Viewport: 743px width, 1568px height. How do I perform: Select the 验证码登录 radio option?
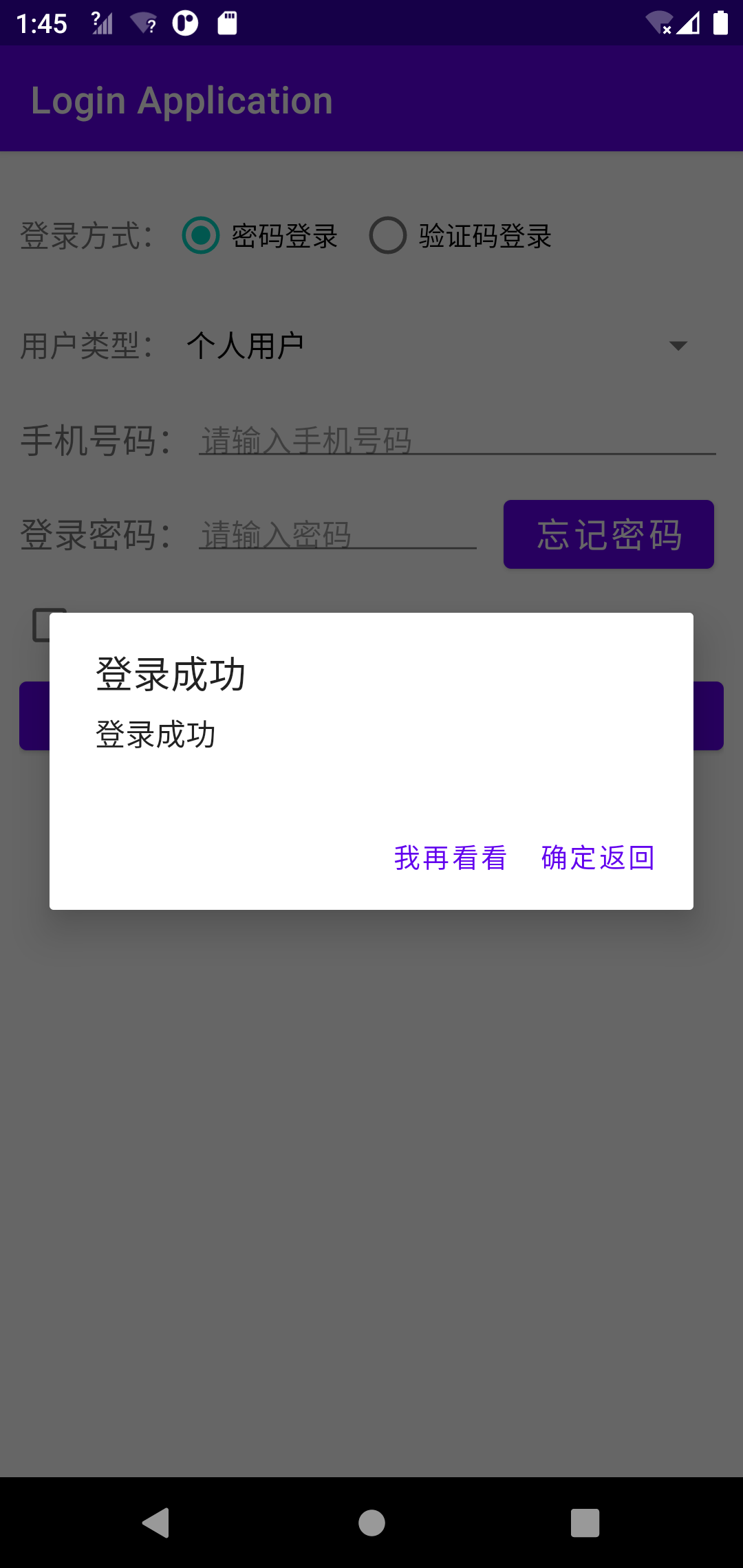(x=389, y=237)
